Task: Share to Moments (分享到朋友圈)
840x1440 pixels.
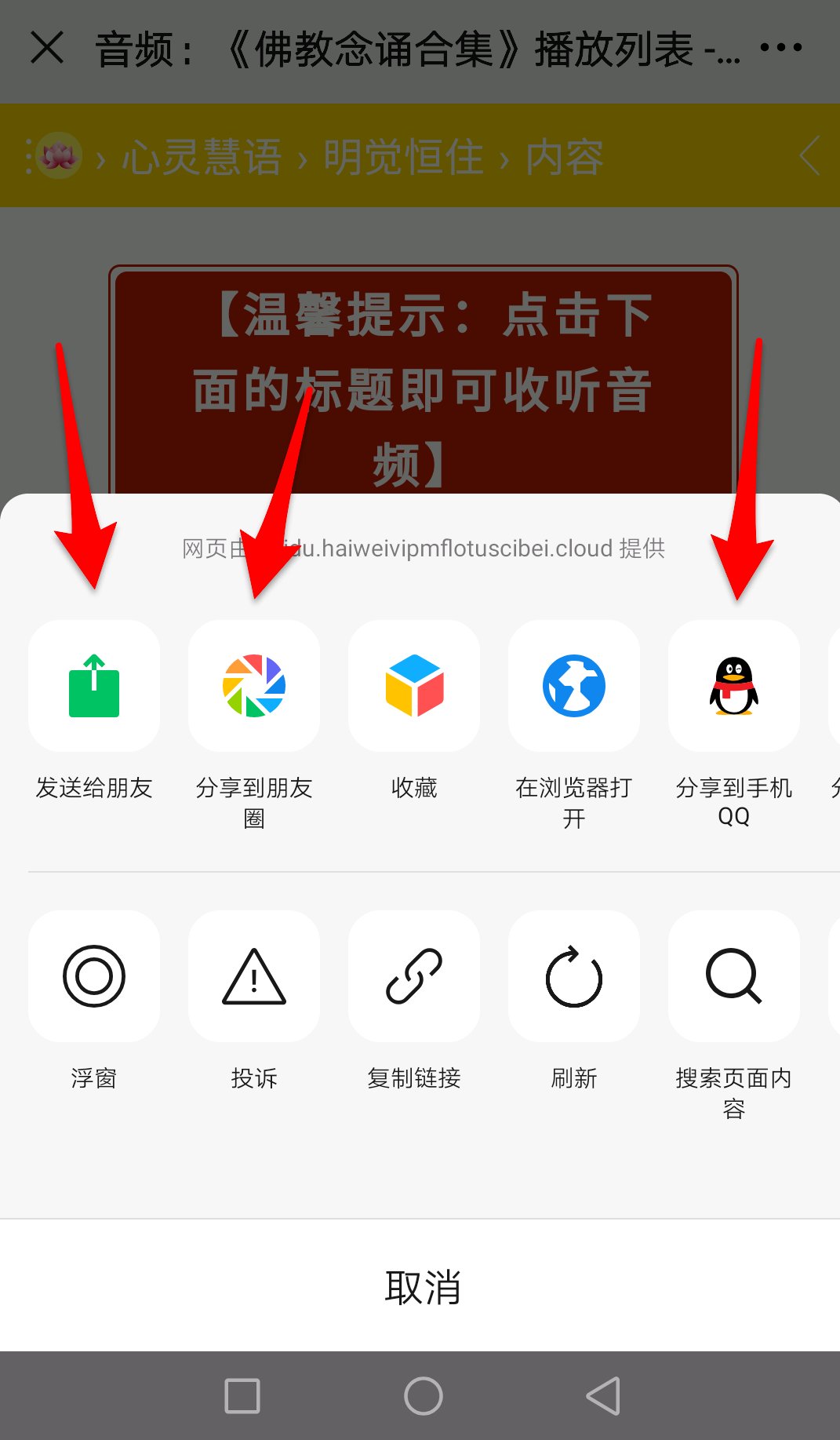Action: tap(254, 686)
